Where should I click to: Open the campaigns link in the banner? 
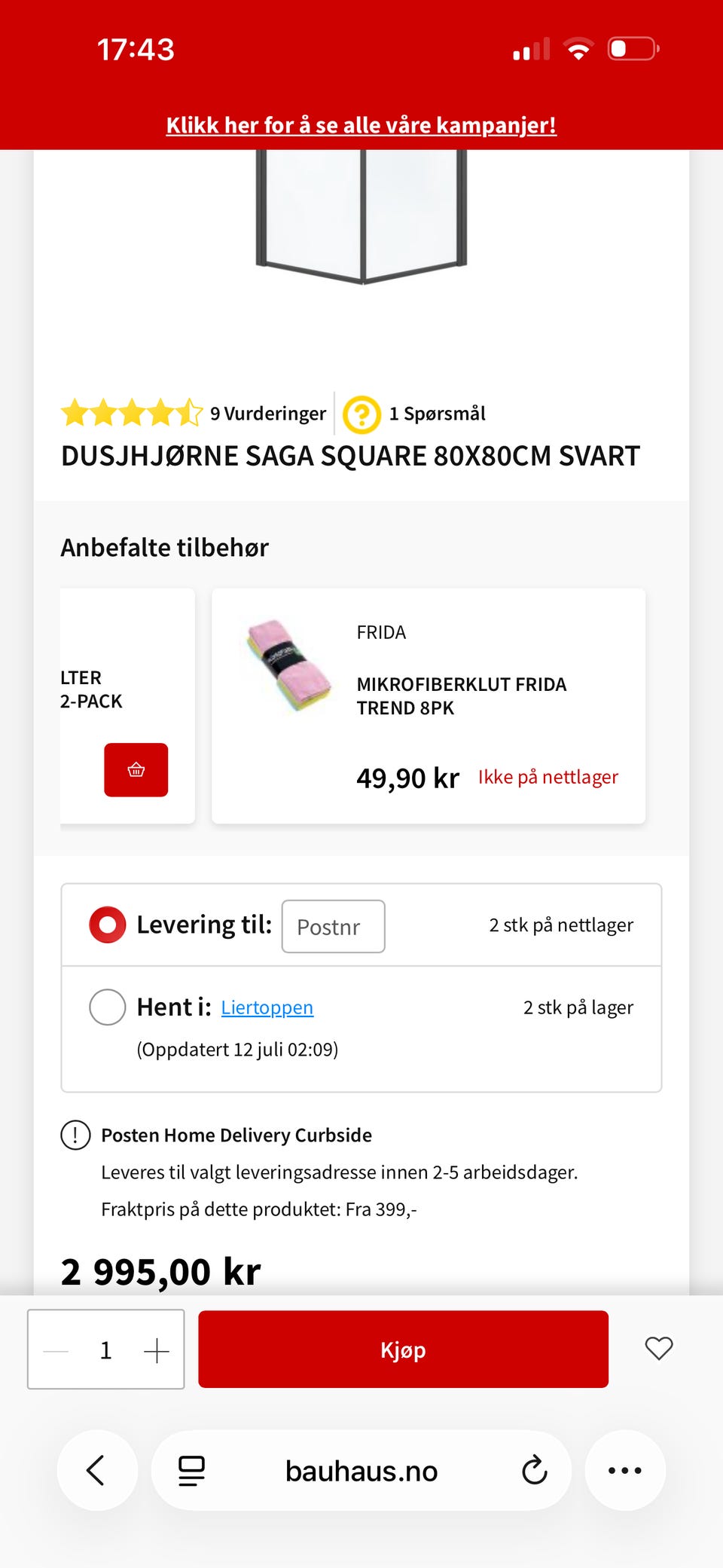pyautogui.click(x=361, y=125)
